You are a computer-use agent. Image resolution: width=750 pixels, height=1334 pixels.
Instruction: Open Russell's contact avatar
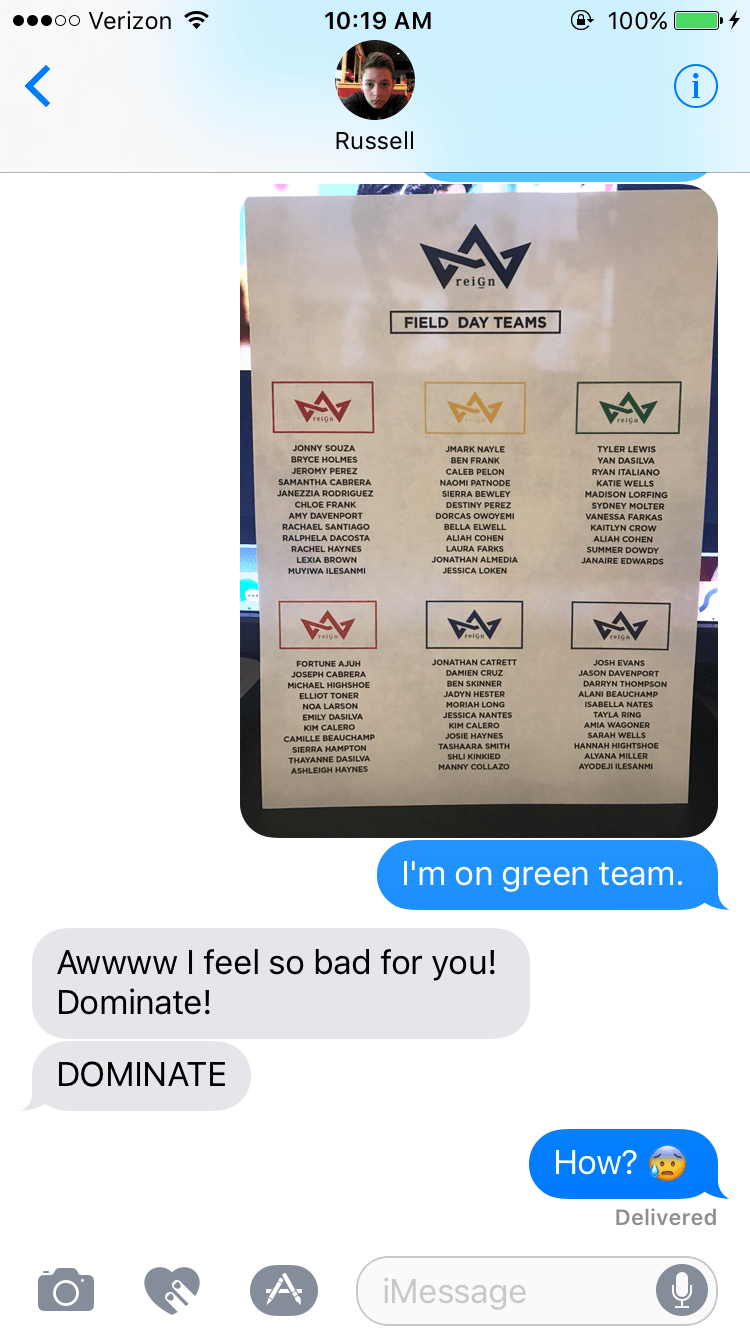click(x=375, y=81)
